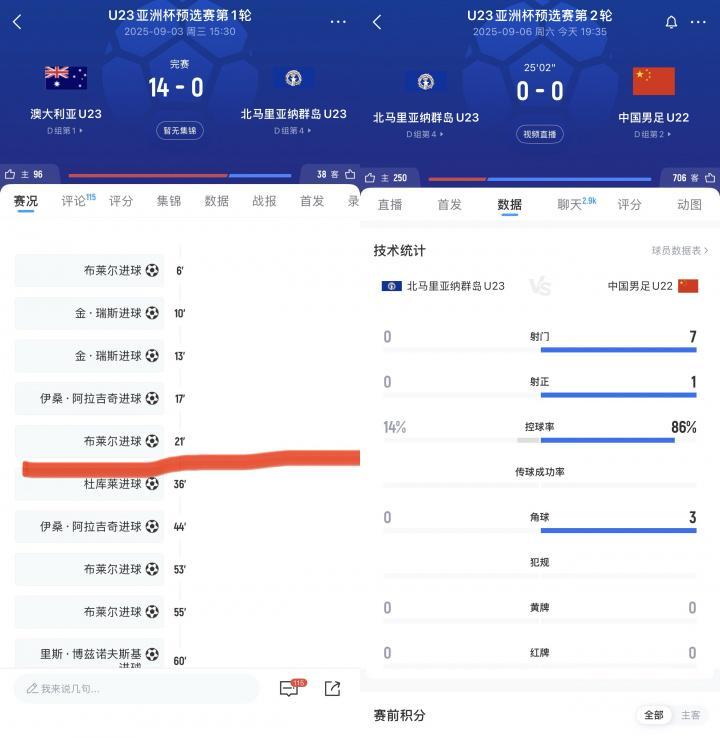The height and width of the screenshot is (738, 720).
Task: Select 全部 filter in 赛前积分 section
Action: tap(655, 716)
